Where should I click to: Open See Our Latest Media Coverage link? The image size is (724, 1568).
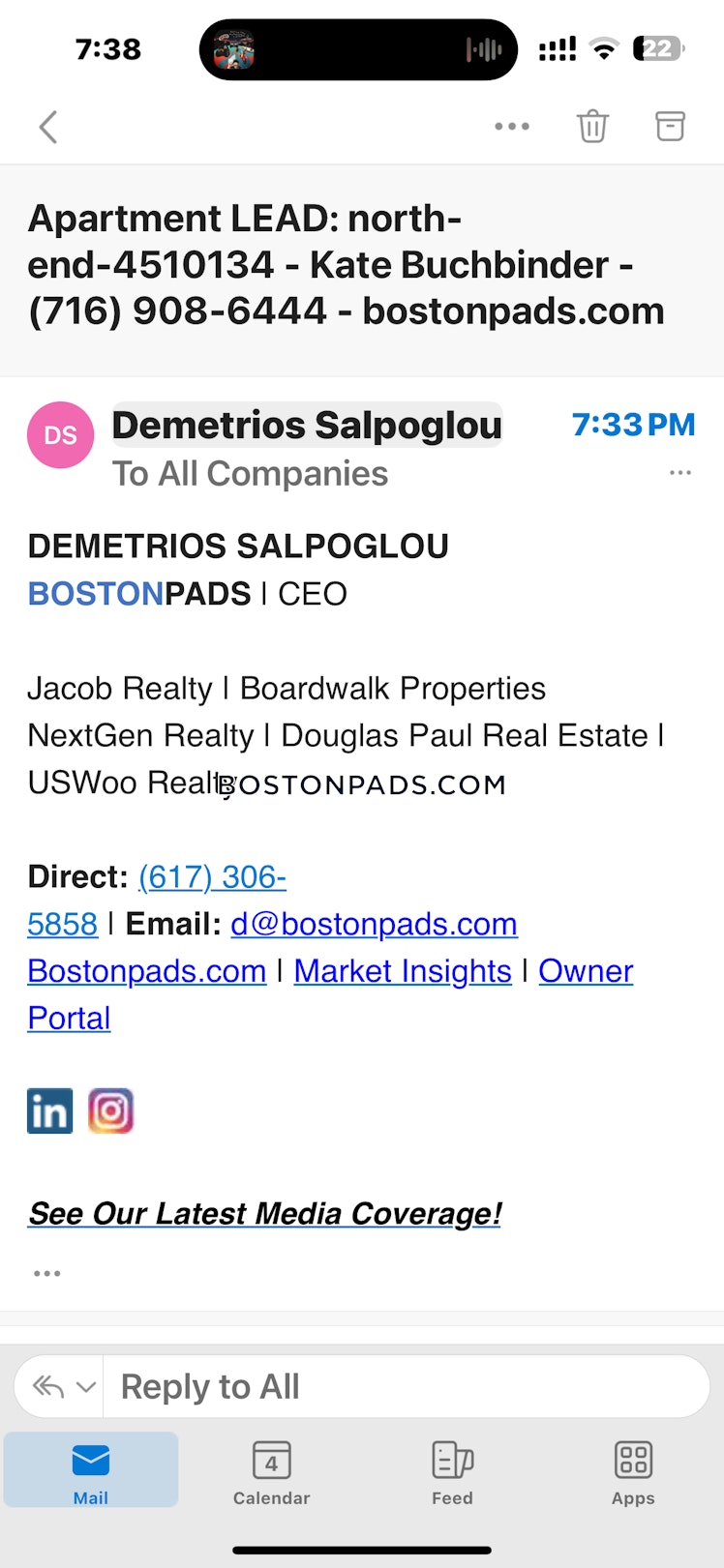click(x=264, y=1213)
